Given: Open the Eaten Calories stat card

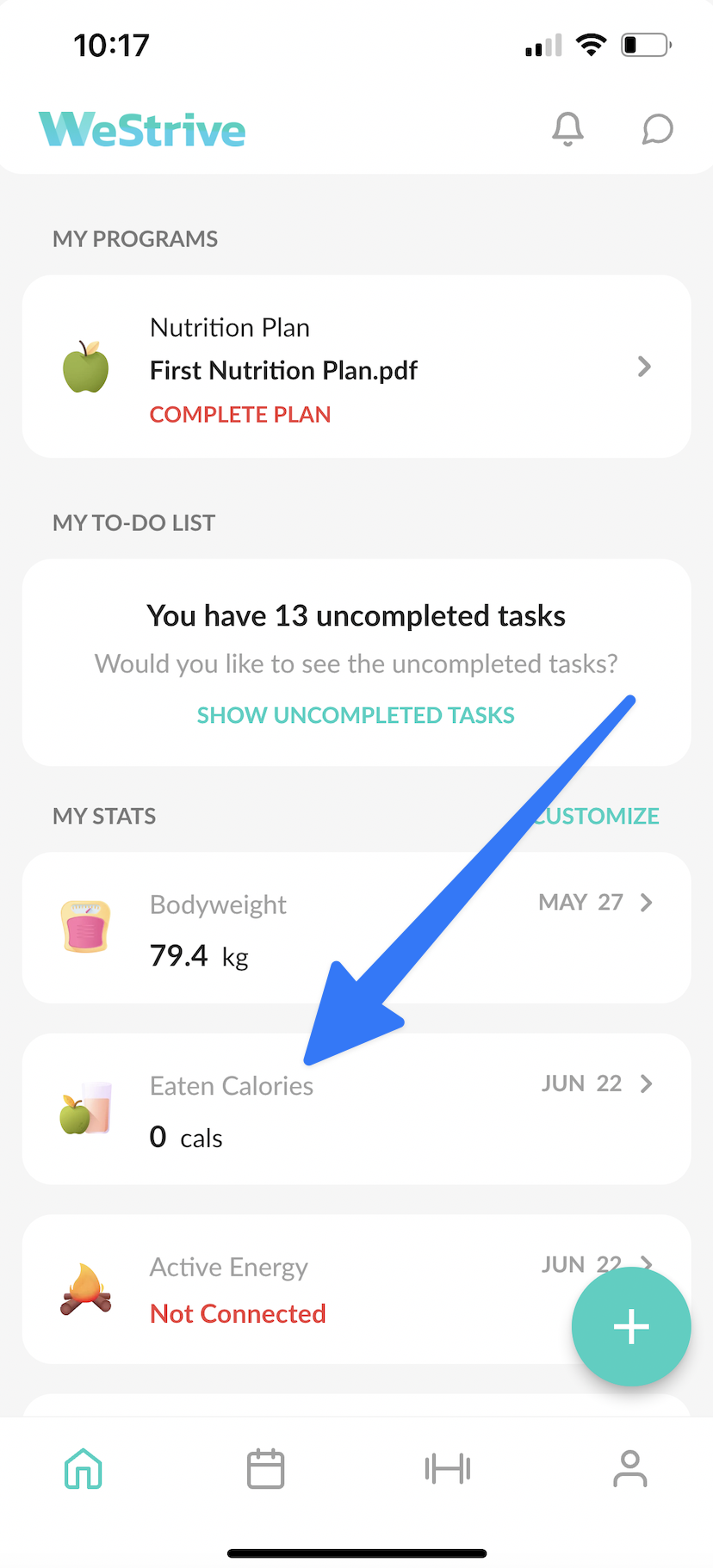Looking at the screenshot, I should [356, 1109].
